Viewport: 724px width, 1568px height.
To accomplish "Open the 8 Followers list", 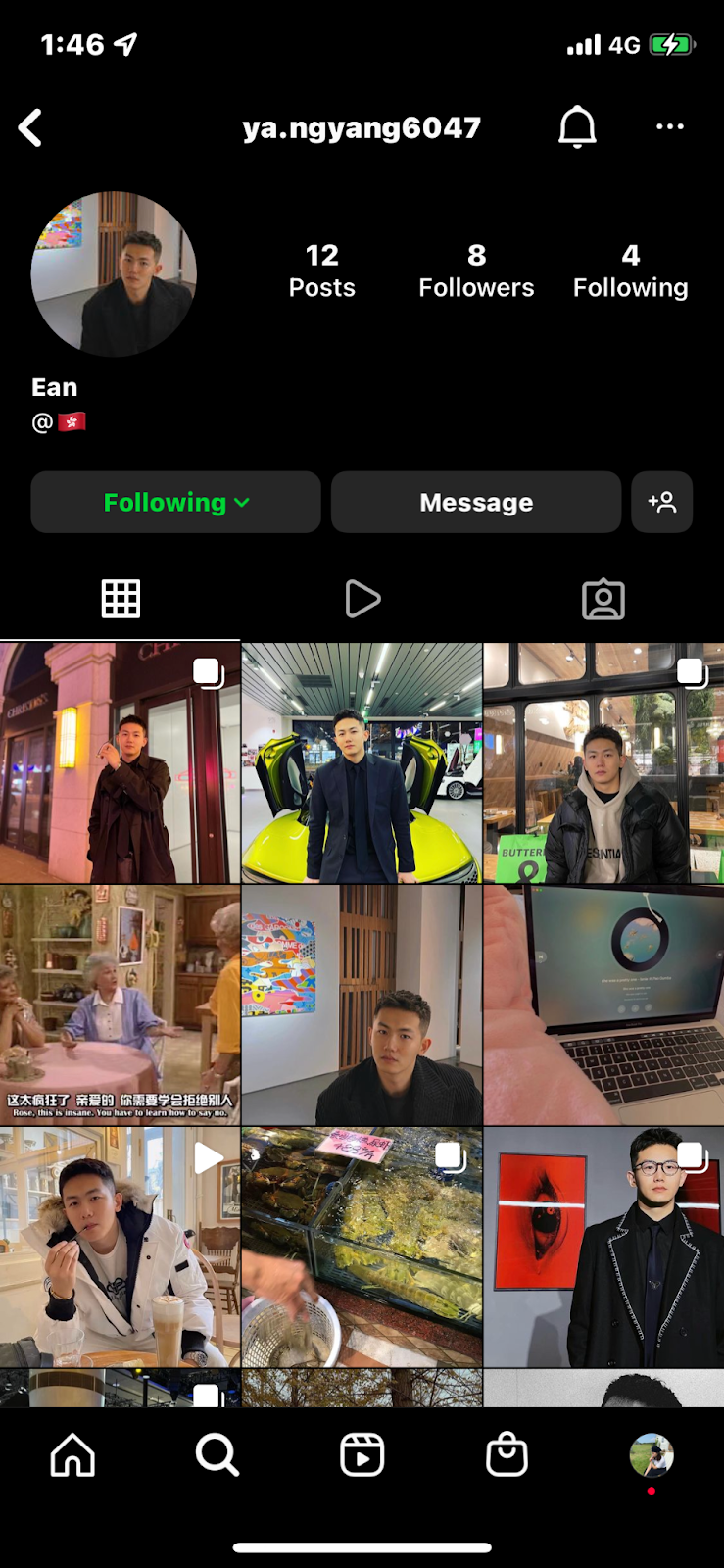I will [476, 271].
